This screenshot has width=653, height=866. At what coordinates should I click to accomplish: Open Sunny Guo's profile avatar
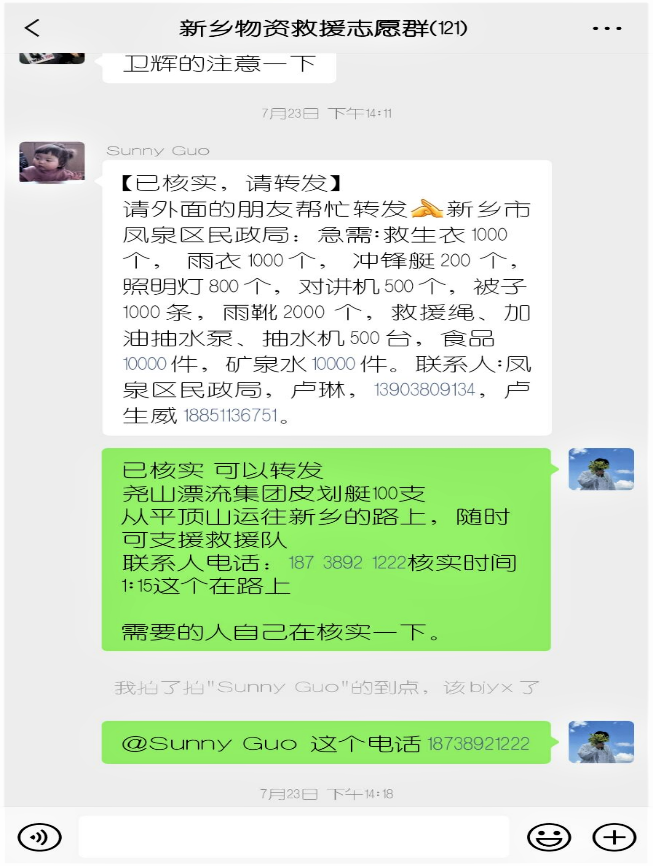pos(51,163)
